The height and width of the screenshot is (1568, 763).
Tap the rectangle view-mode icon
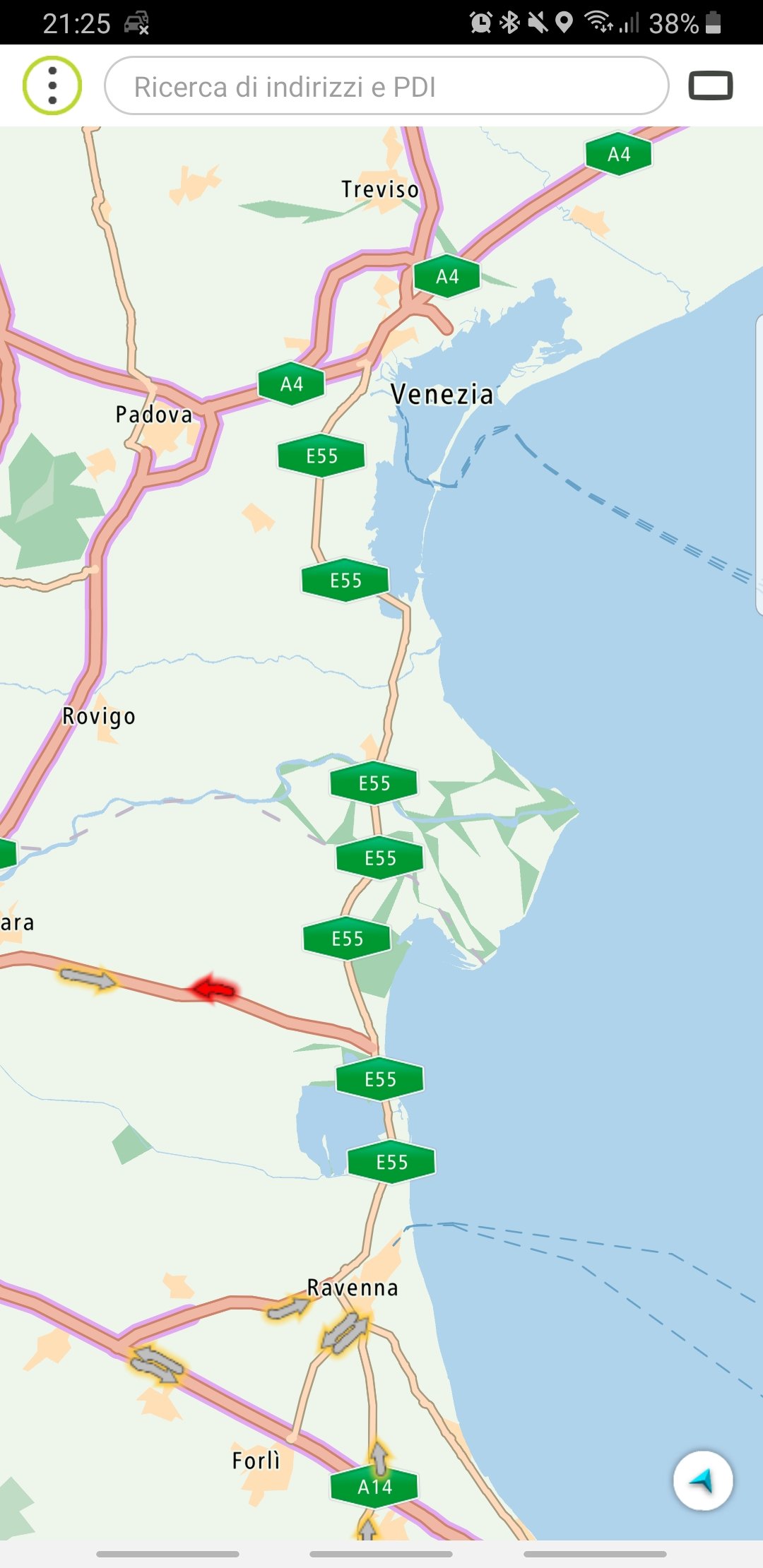pos(710,85)
